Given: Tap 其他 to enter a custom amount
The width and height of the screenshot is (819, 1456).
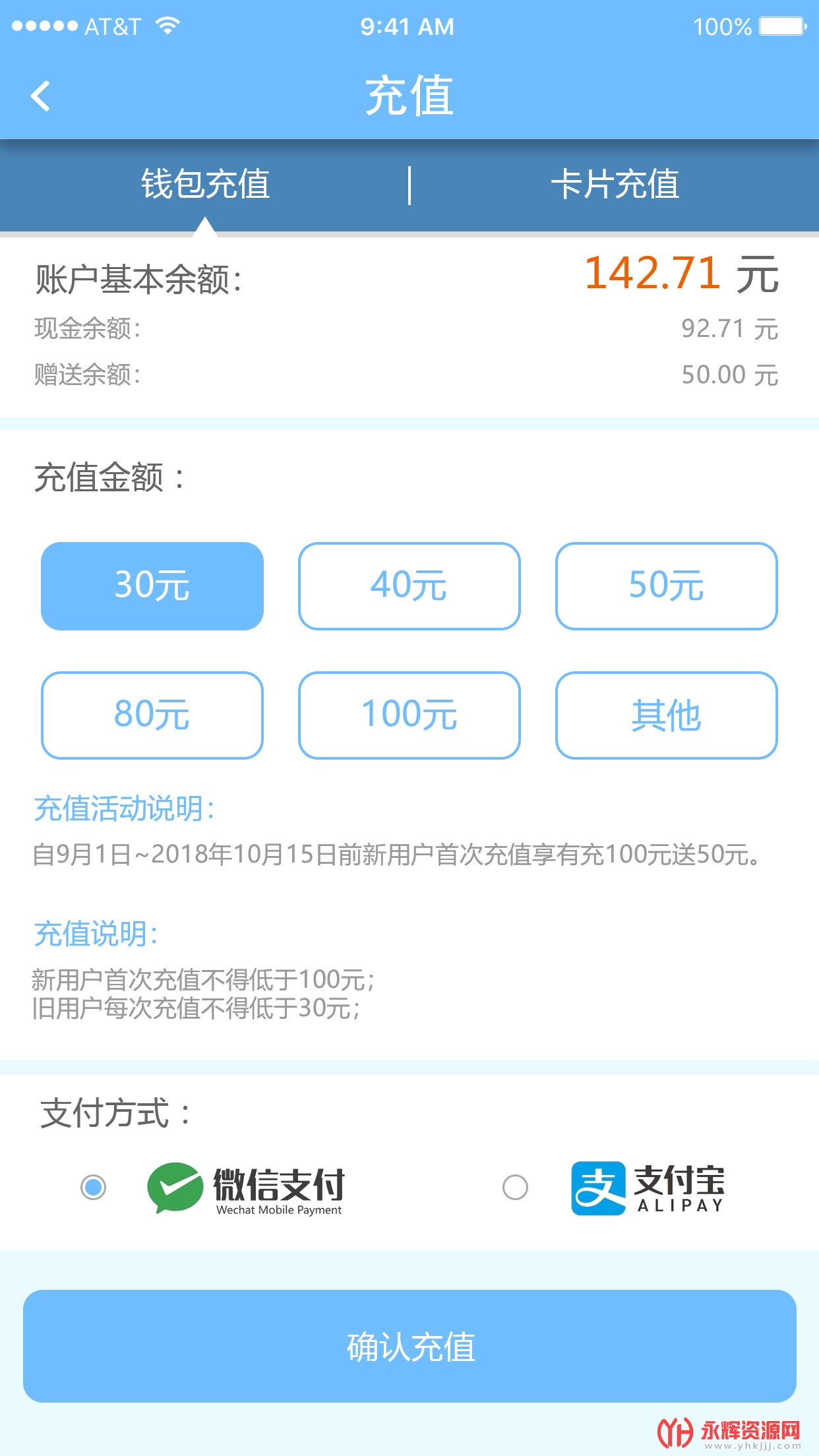Looking at the screenshot, I should 666,715.
